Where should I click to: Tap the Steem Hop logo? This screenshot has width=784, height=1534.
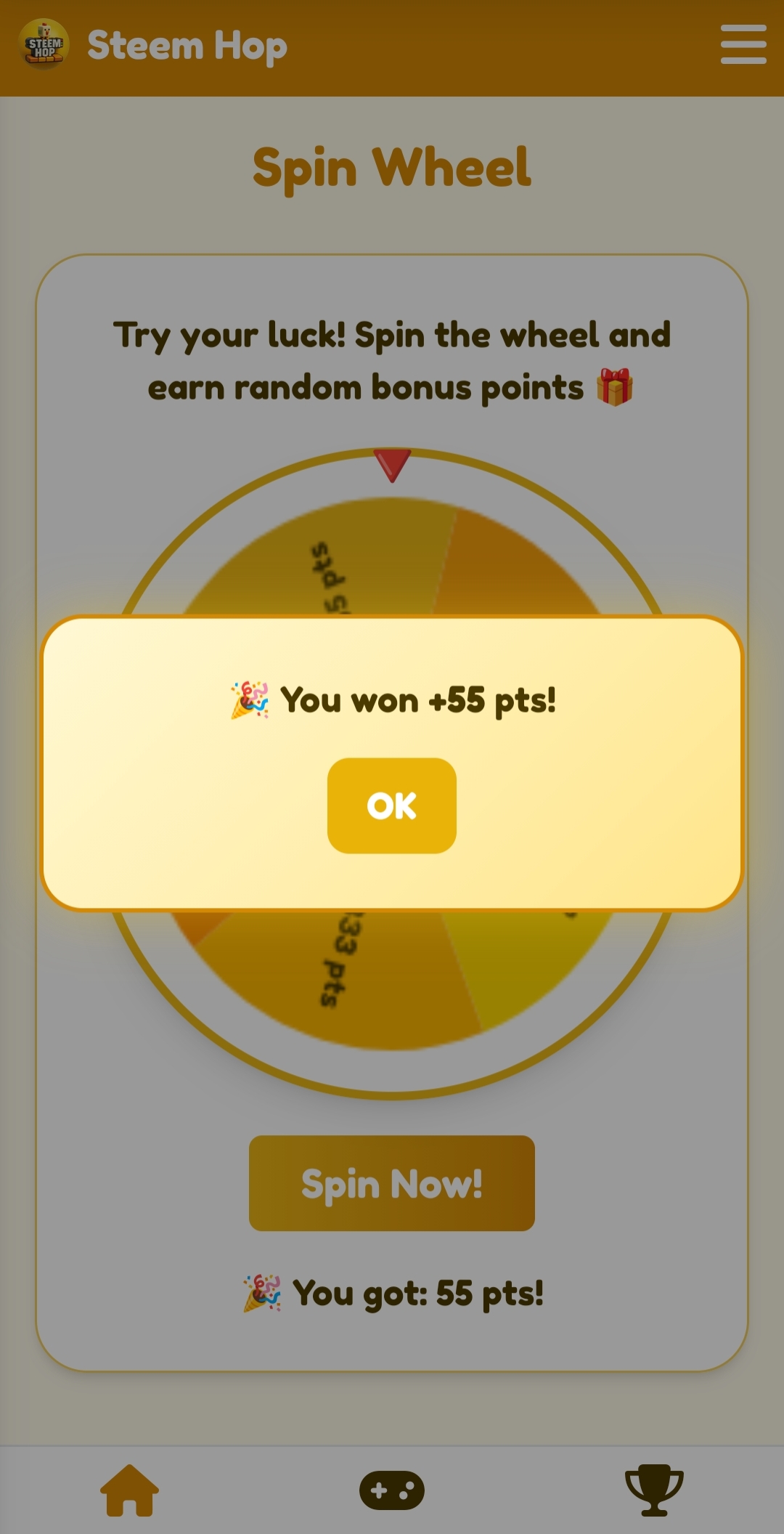(44, 45)
